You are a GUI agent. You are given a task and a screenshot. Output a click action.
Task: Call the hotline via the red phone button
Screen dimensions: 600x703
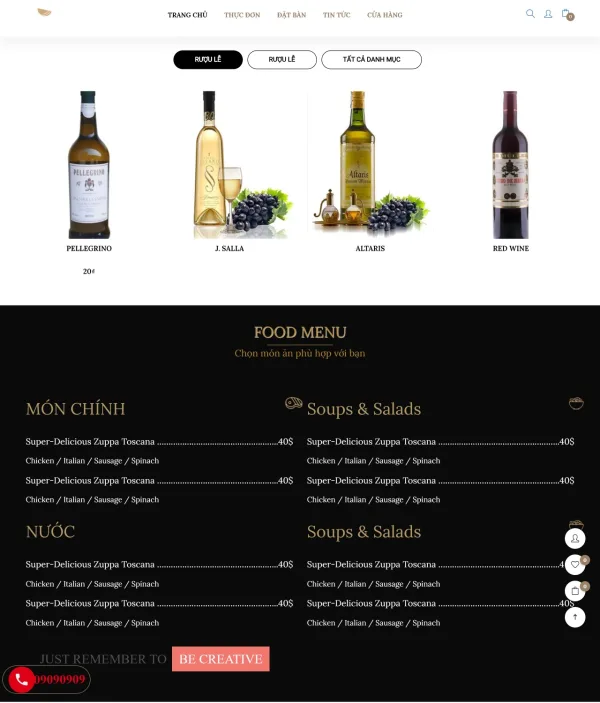click(x=21, y=679)
